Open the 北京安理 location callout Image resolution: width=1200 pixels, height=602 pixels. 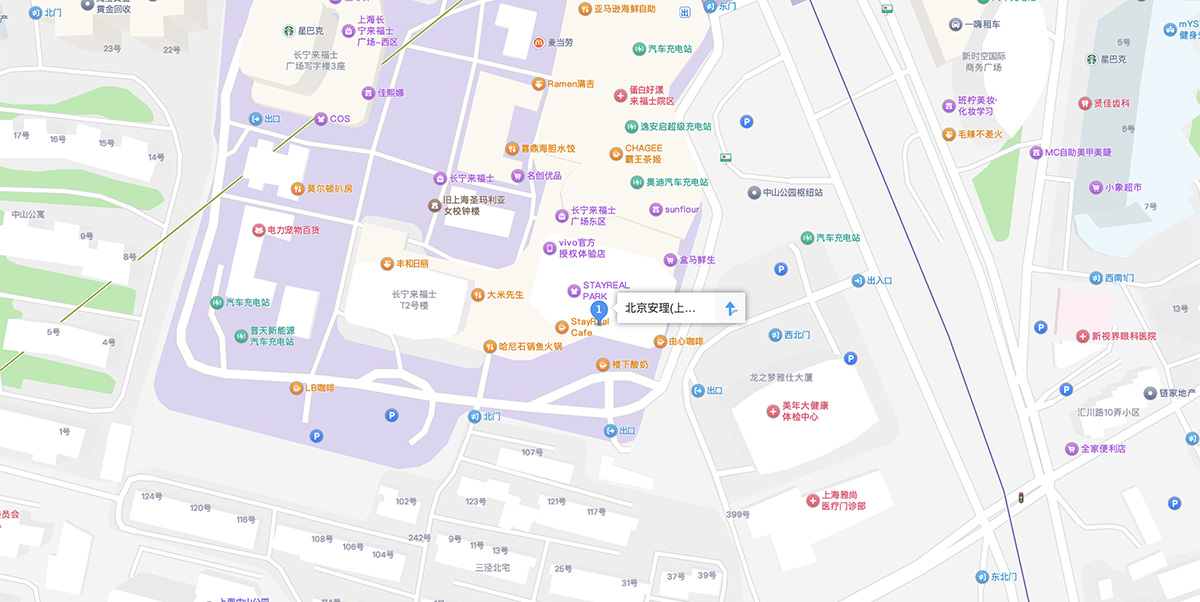[x=662, y=308]
